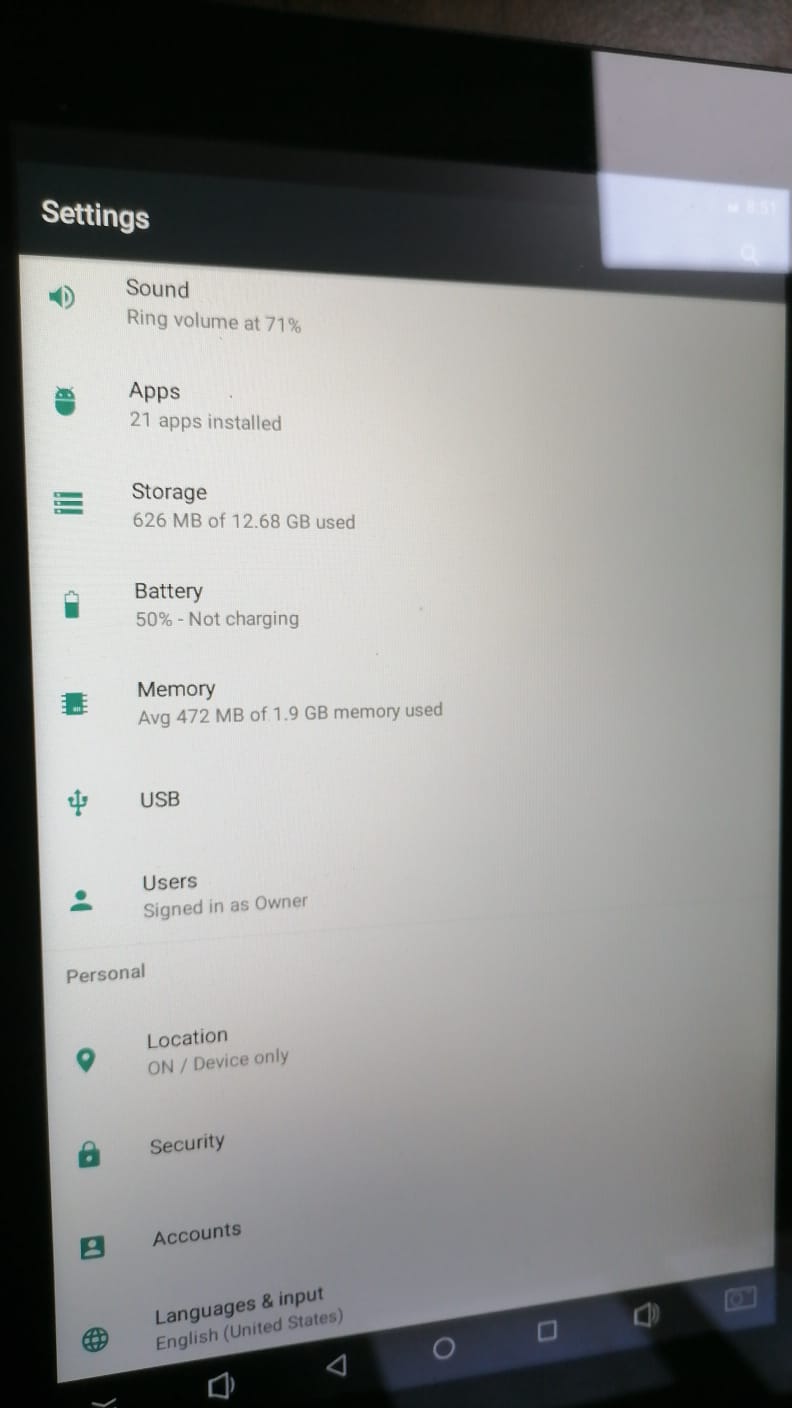792x1408 pixels.
Task: Open recent apps
Action: (547, 1331)
